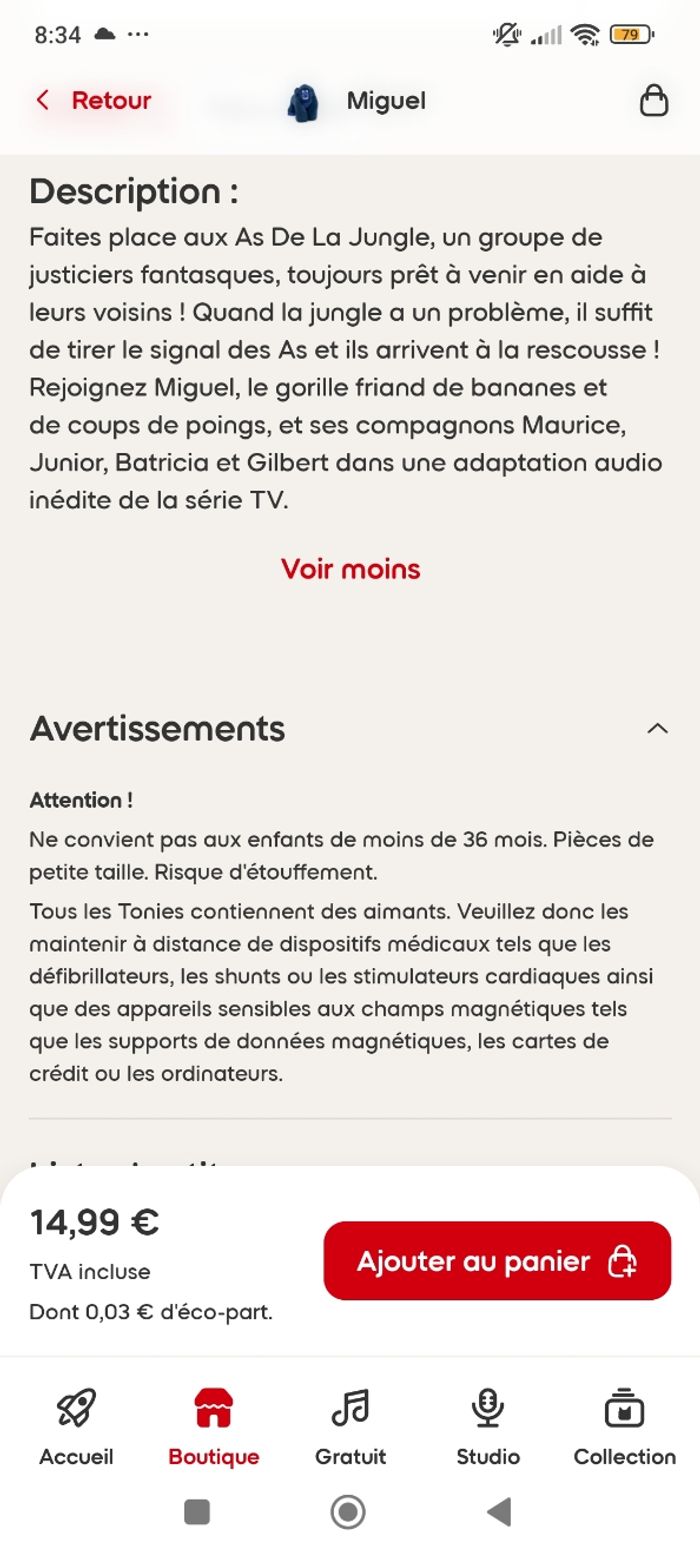Image resolution: width=700 pixels, height=1556 pixels.
Task: Collapse the Avertissements section
Action: tap(657, 729)
